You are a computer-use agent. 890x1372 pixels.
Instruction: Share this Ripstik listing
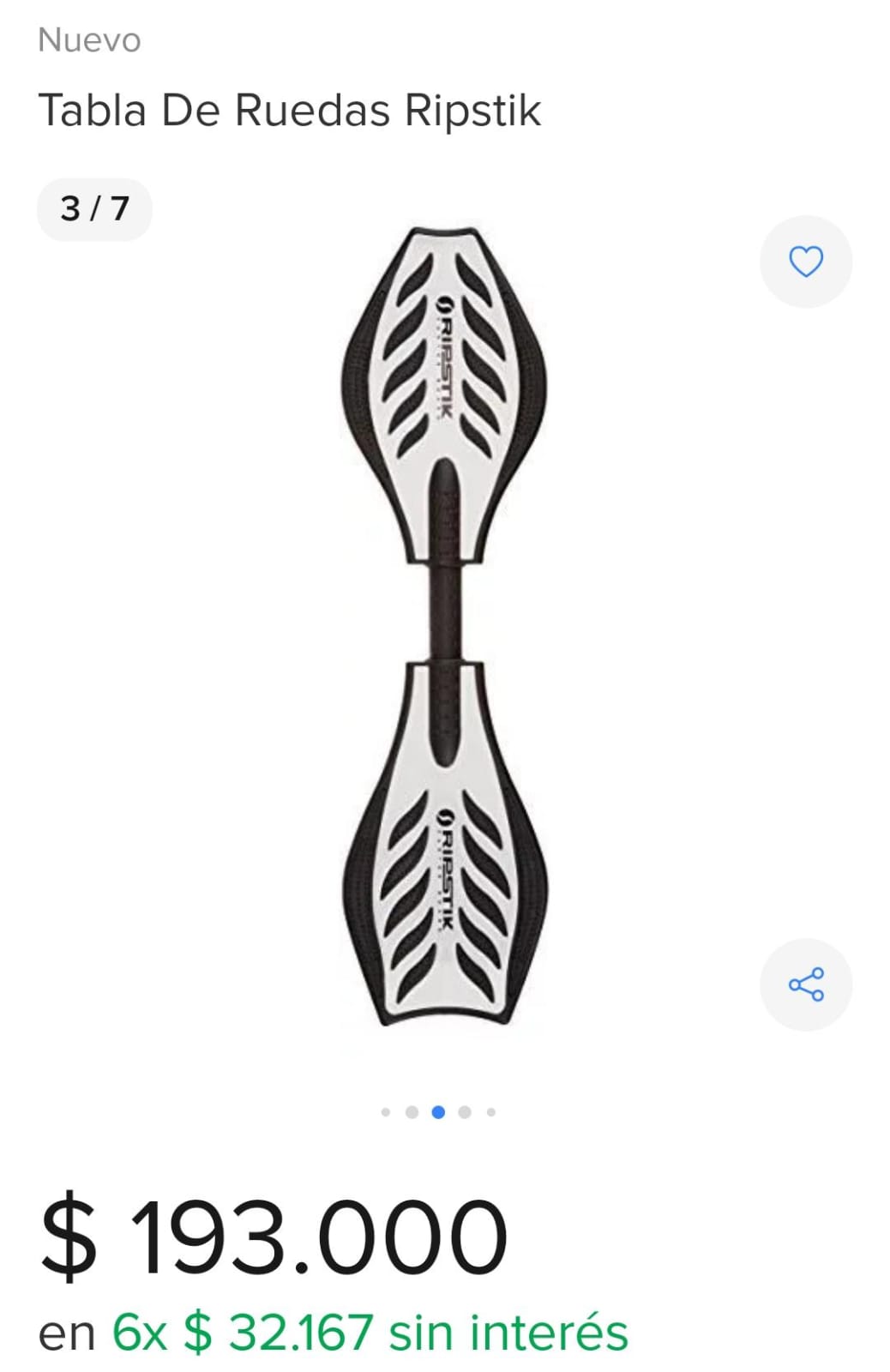pyautogui.click(x=805, y=984)
